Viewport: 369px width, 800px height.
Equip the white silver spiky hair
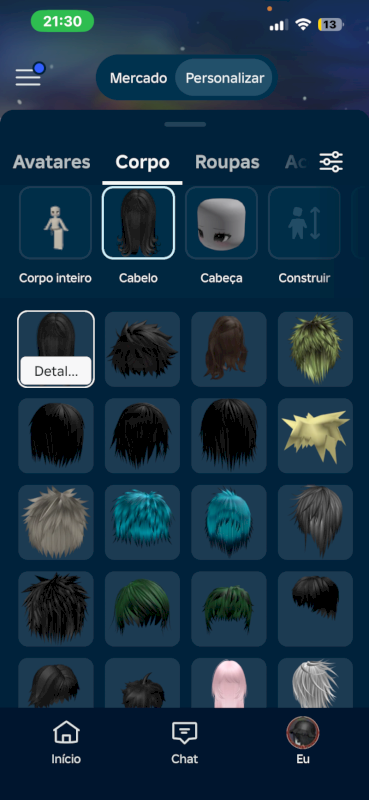(315, 683)
